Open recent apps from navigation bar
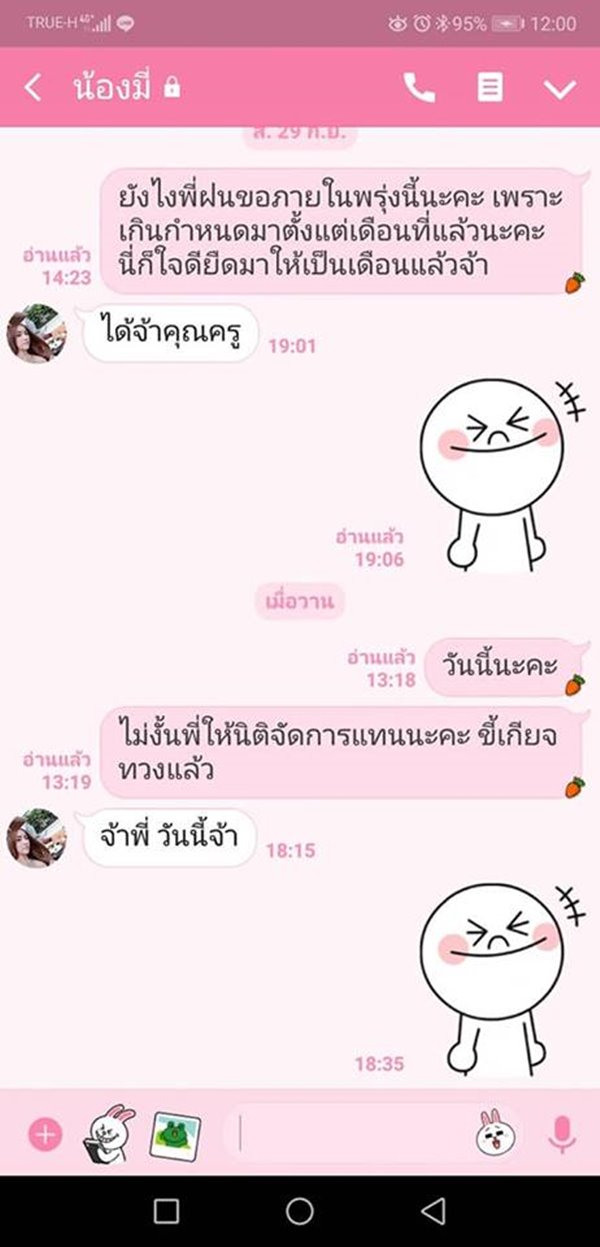 click(167, 1212)
